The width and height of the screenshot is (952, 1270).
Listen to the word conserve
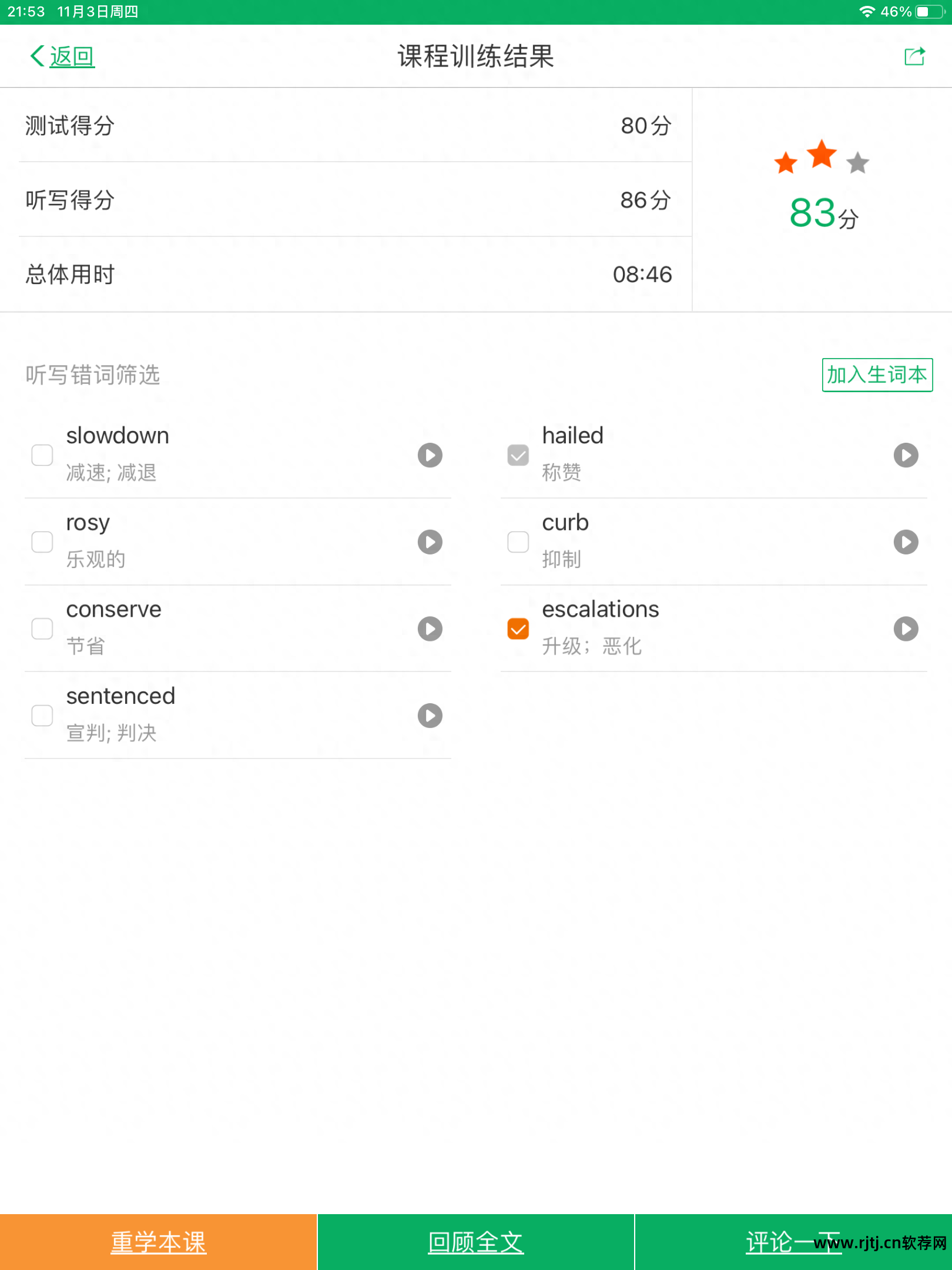(x=430, y=629)
